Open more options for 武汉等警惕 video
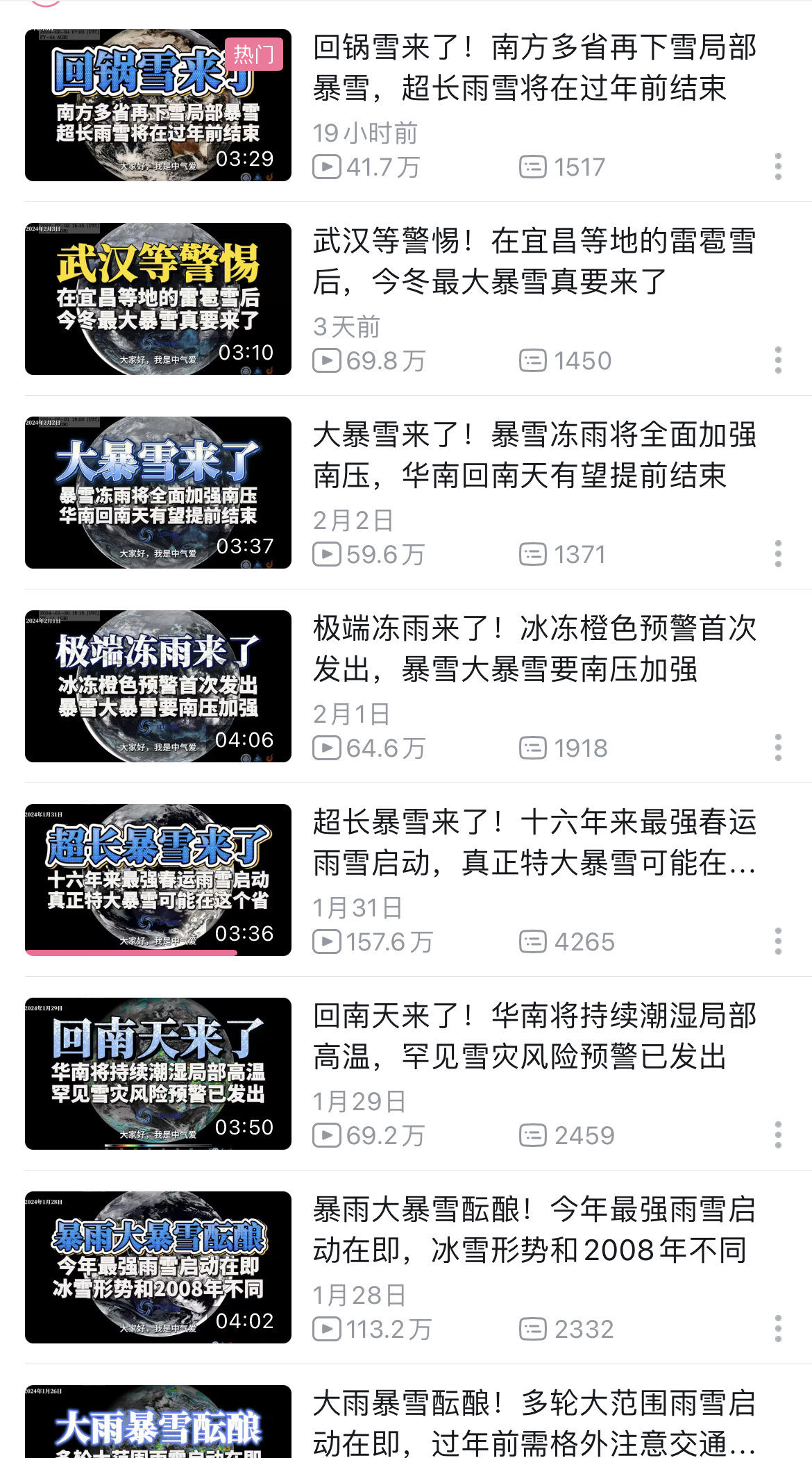 click(778, 360)
